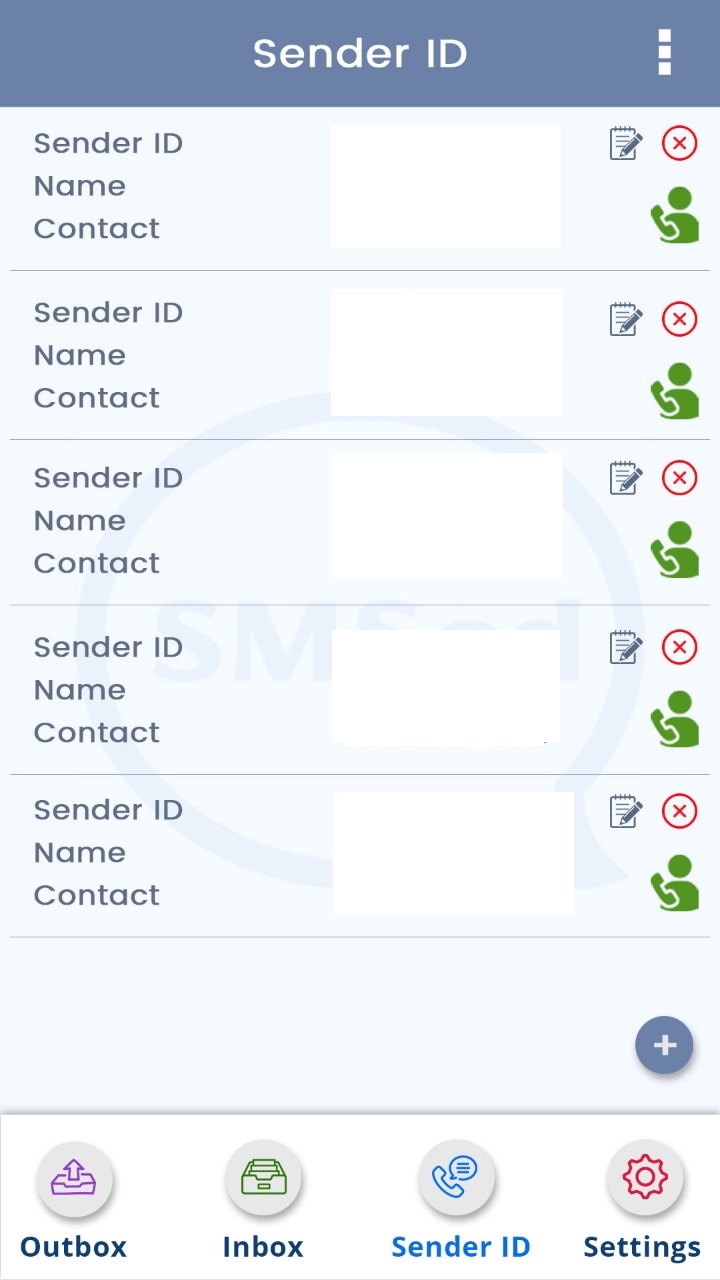This screenshot has width=720, height=1280.
Task: Delete the third sender ID entry
Action: pyautogui.click(x=680, y=478)
